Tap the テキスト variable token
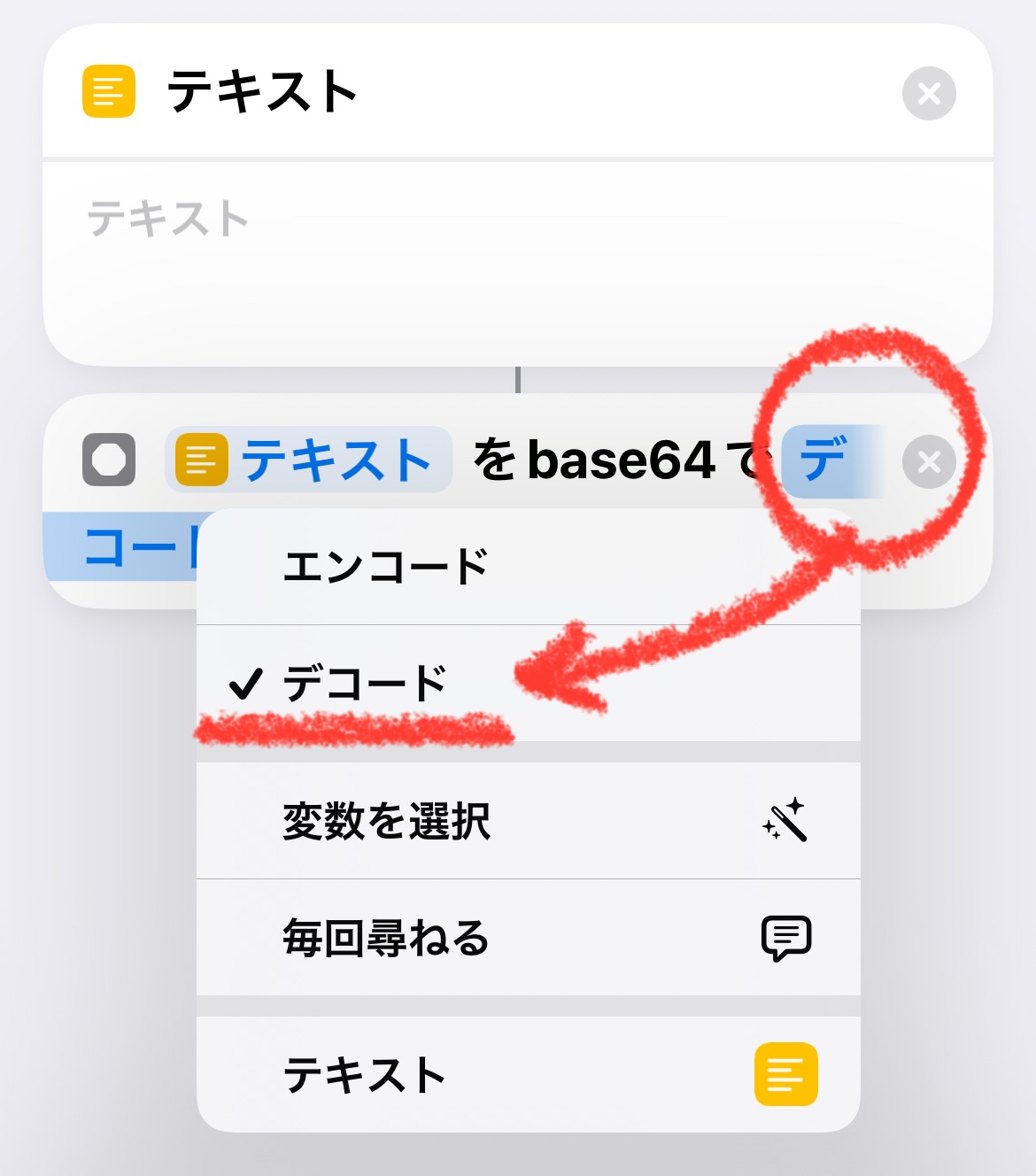Screen dimensions: 1036x1176 tap(308, 460)
